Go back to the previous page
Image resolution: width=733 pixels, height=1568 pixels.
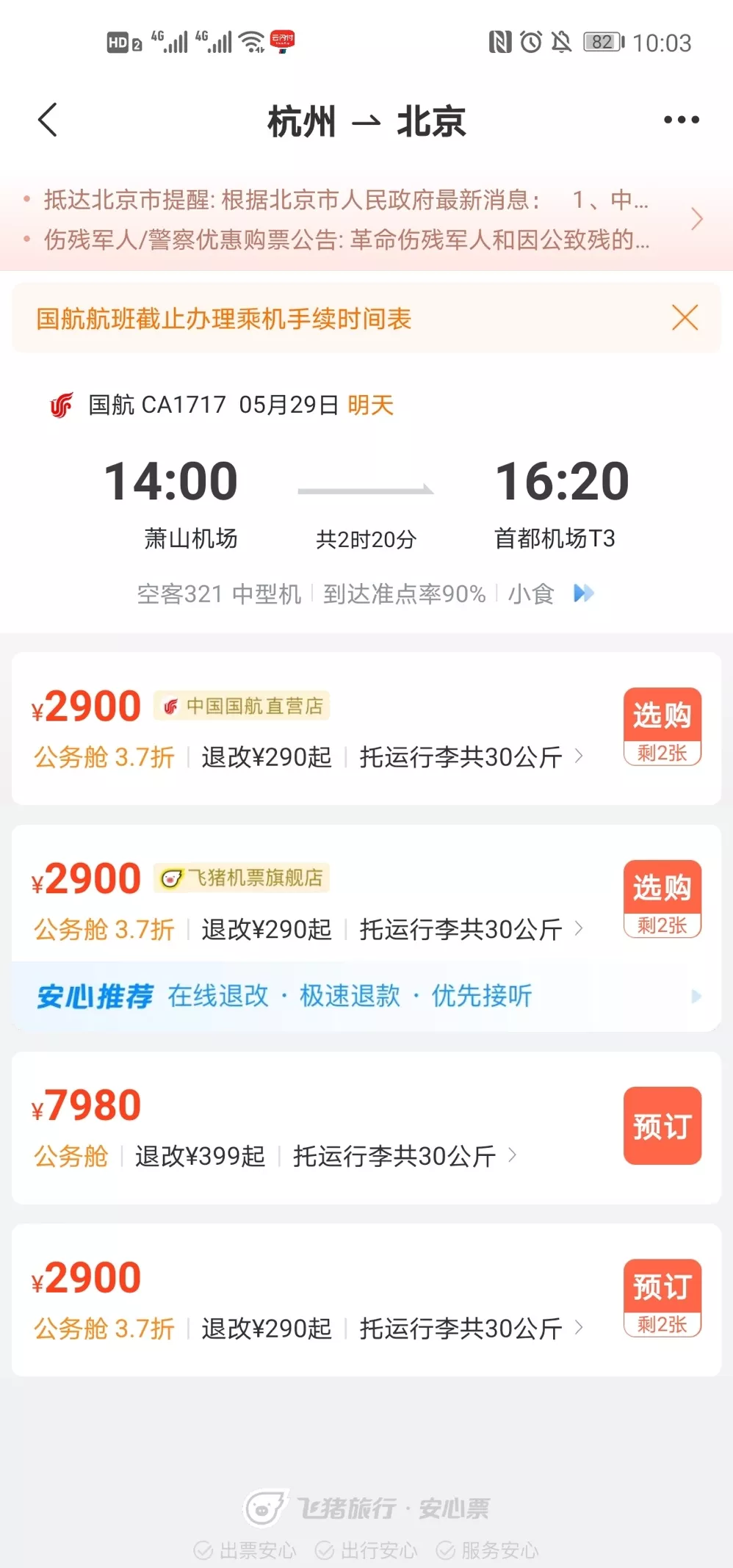click(48, 120)
